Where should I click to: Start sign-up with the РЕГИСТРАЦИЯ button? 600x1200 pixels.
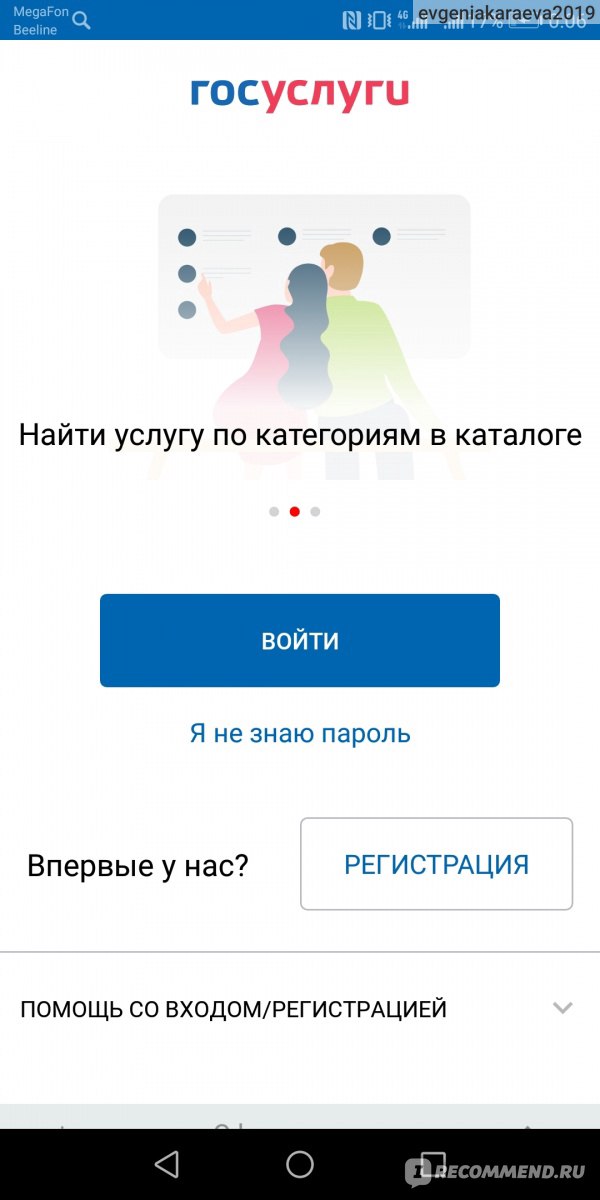click(436, 864)
